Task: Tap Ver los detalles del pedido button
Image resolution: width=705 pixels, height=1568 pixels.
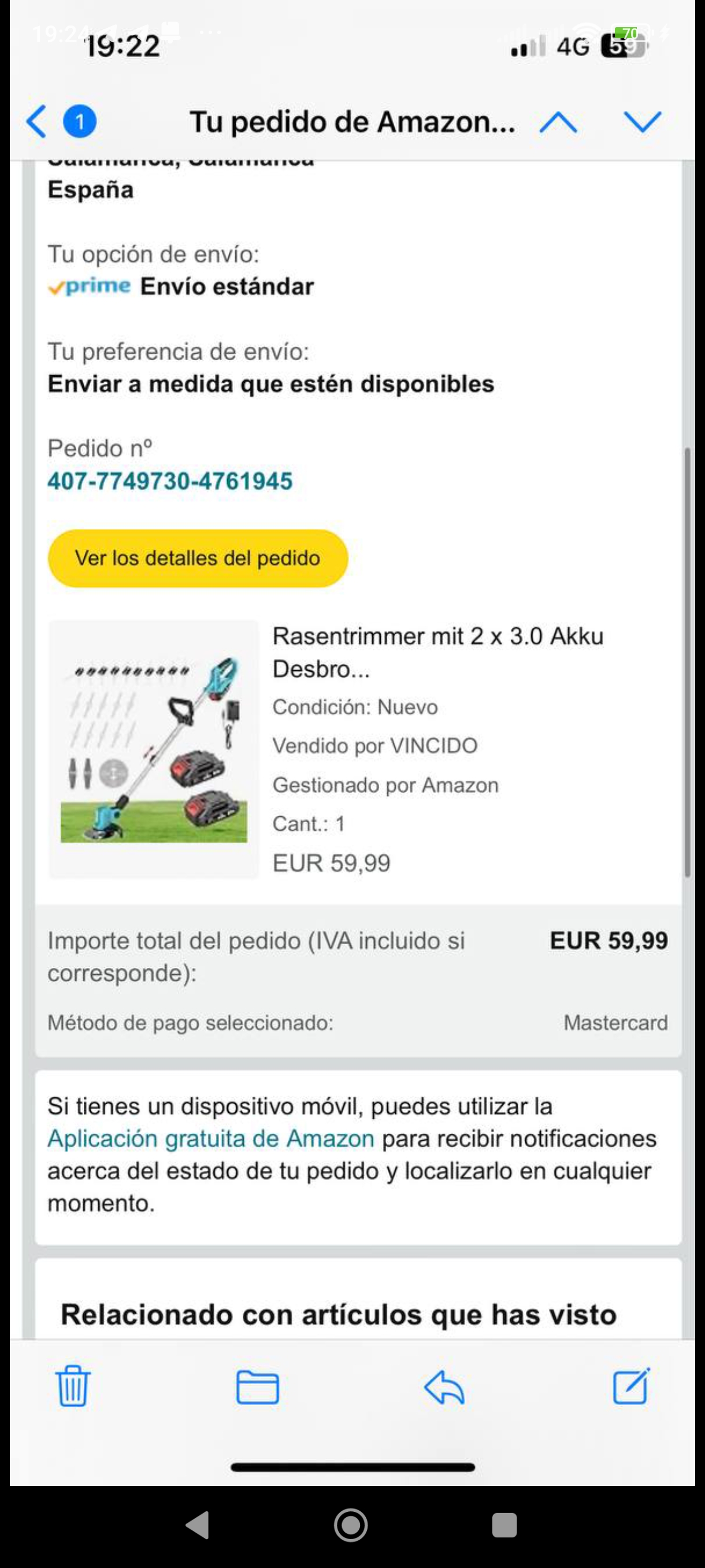Action: pyautogui.click(x=198, y=558)
